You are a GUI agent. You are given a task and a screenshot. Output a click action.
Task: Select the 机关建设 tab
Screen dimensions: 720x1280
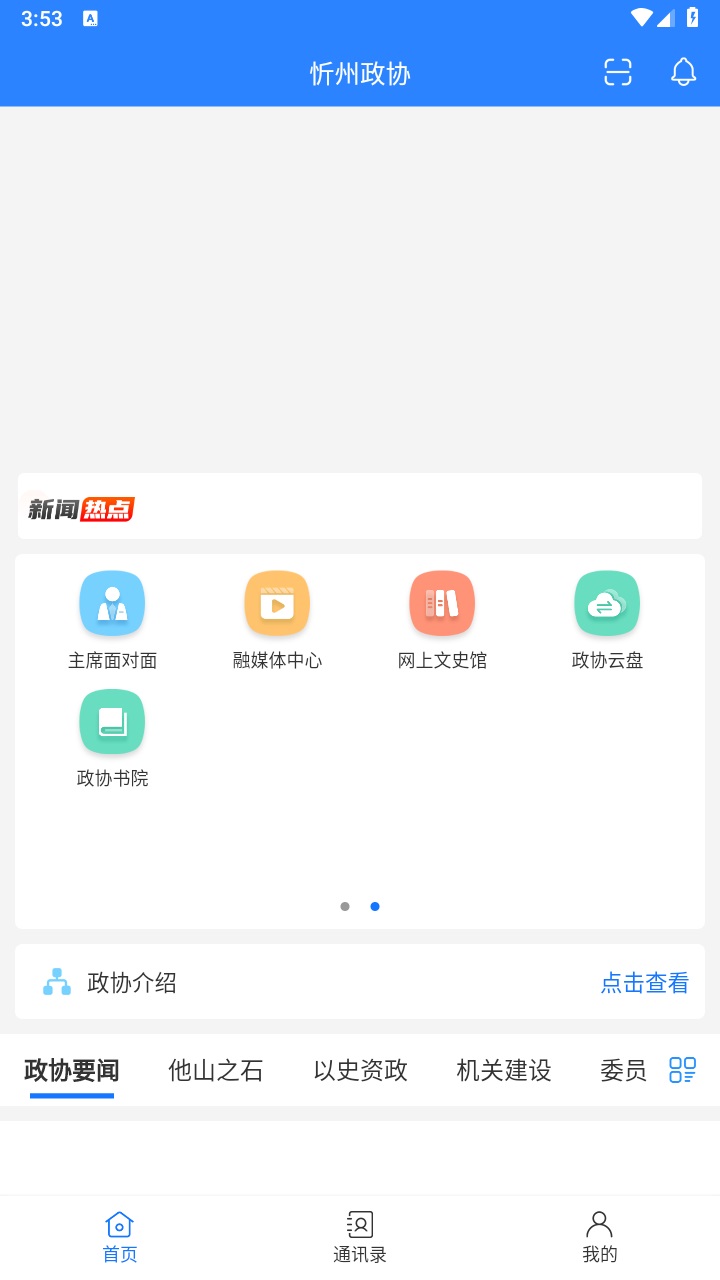tap(504, 1070)
